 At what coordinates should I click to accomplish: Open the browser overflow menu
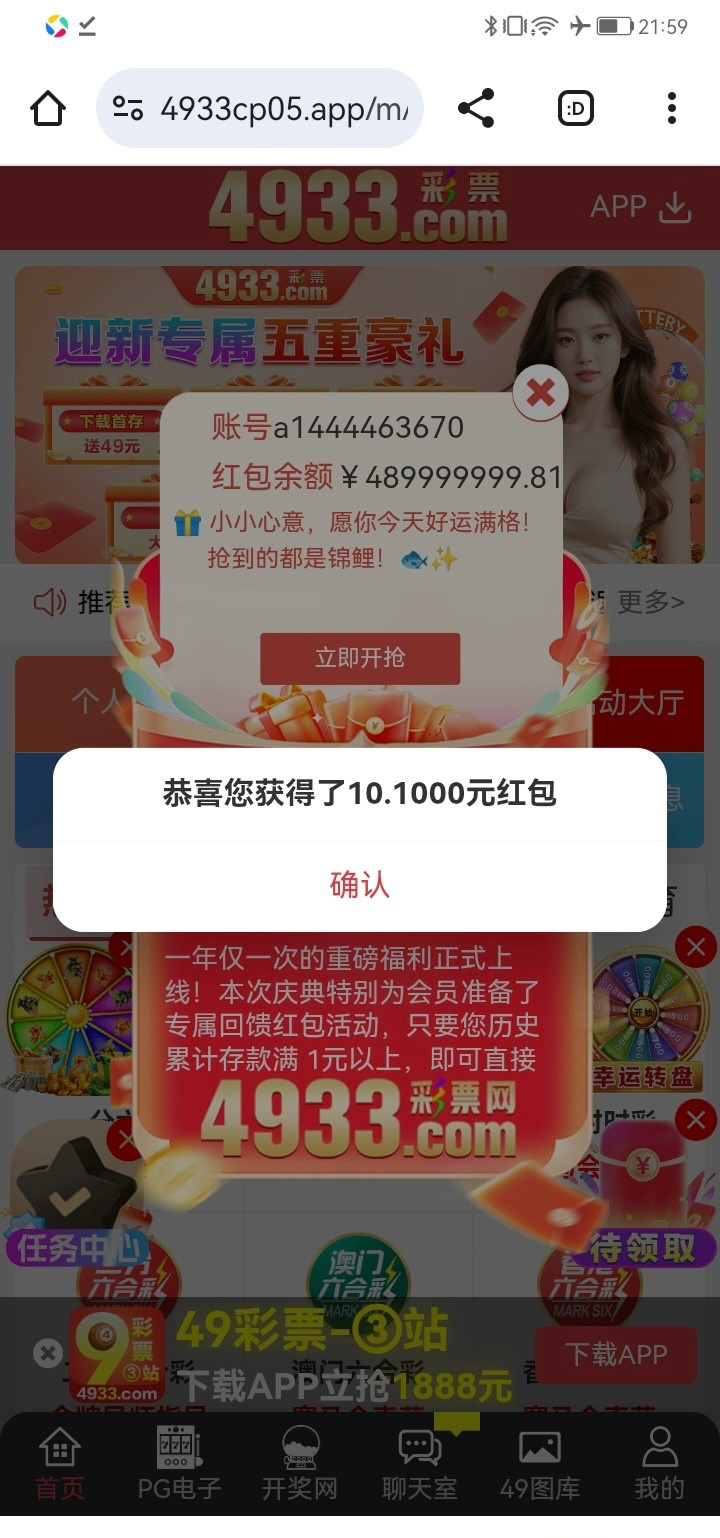pos(671,108)
